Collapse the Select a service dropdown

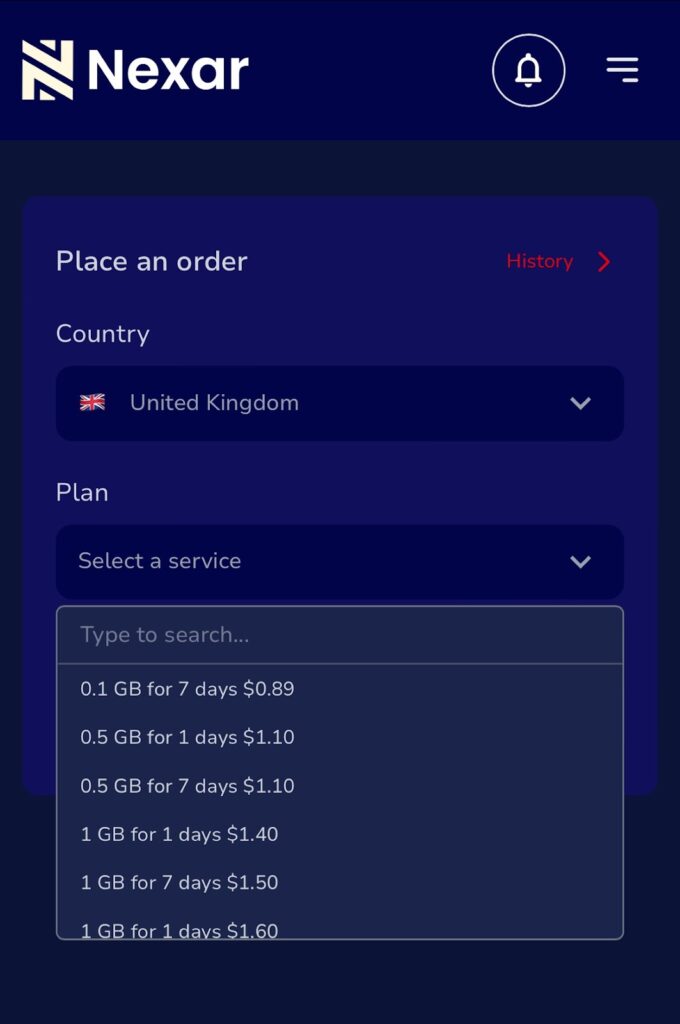coord(340,561)
